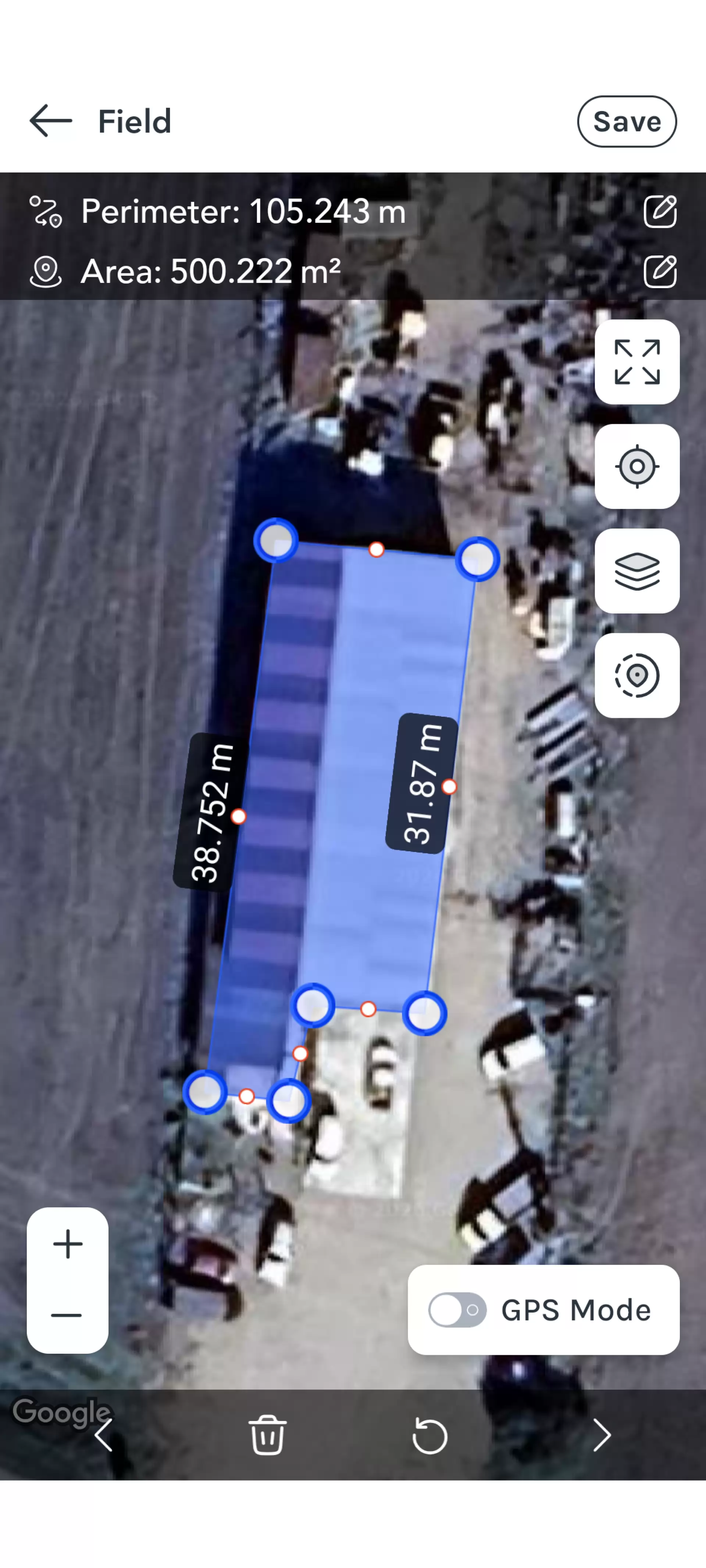Open map layers options

(637, 571)
